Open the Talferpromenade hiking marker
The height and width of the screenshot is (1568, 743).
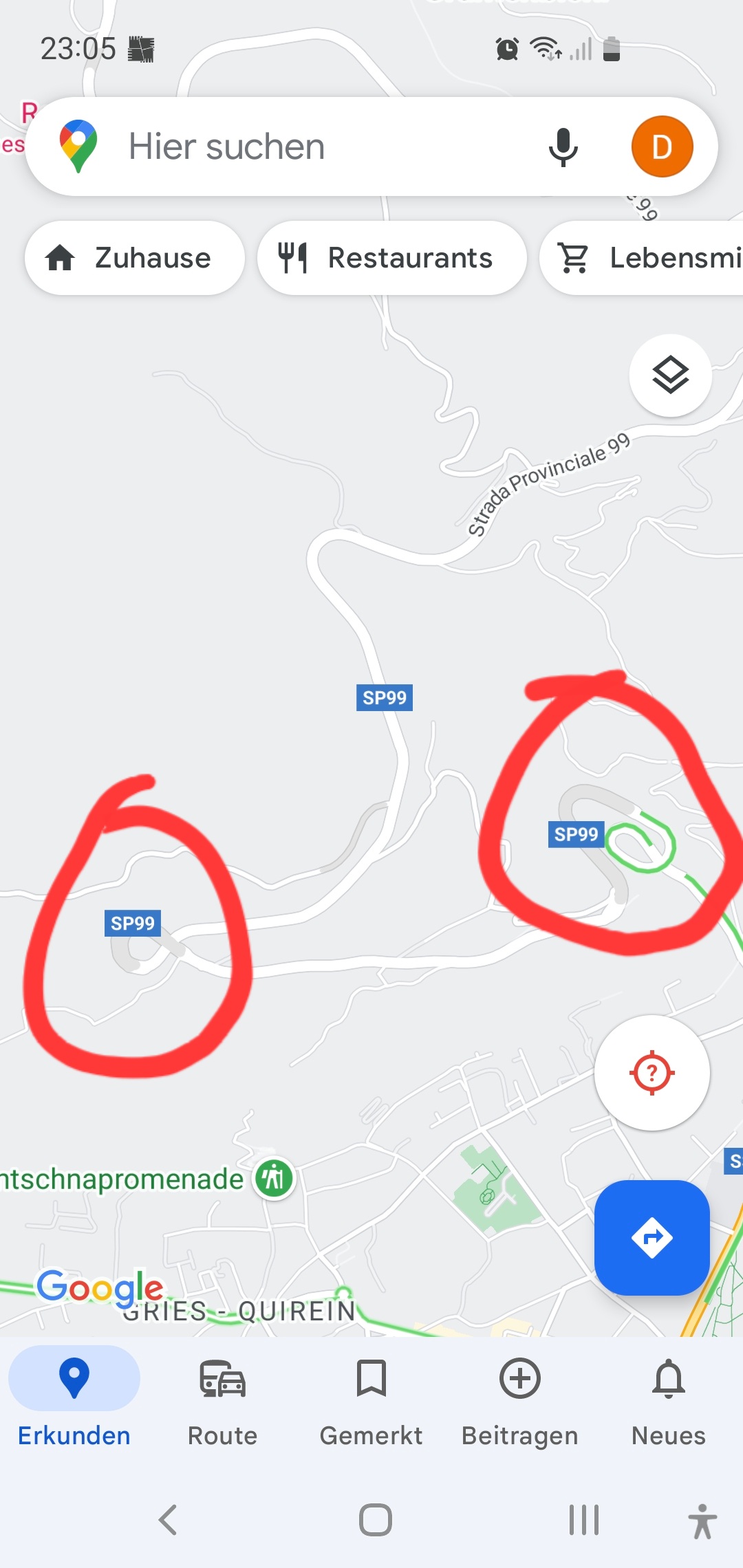(x=274, y=1179)
